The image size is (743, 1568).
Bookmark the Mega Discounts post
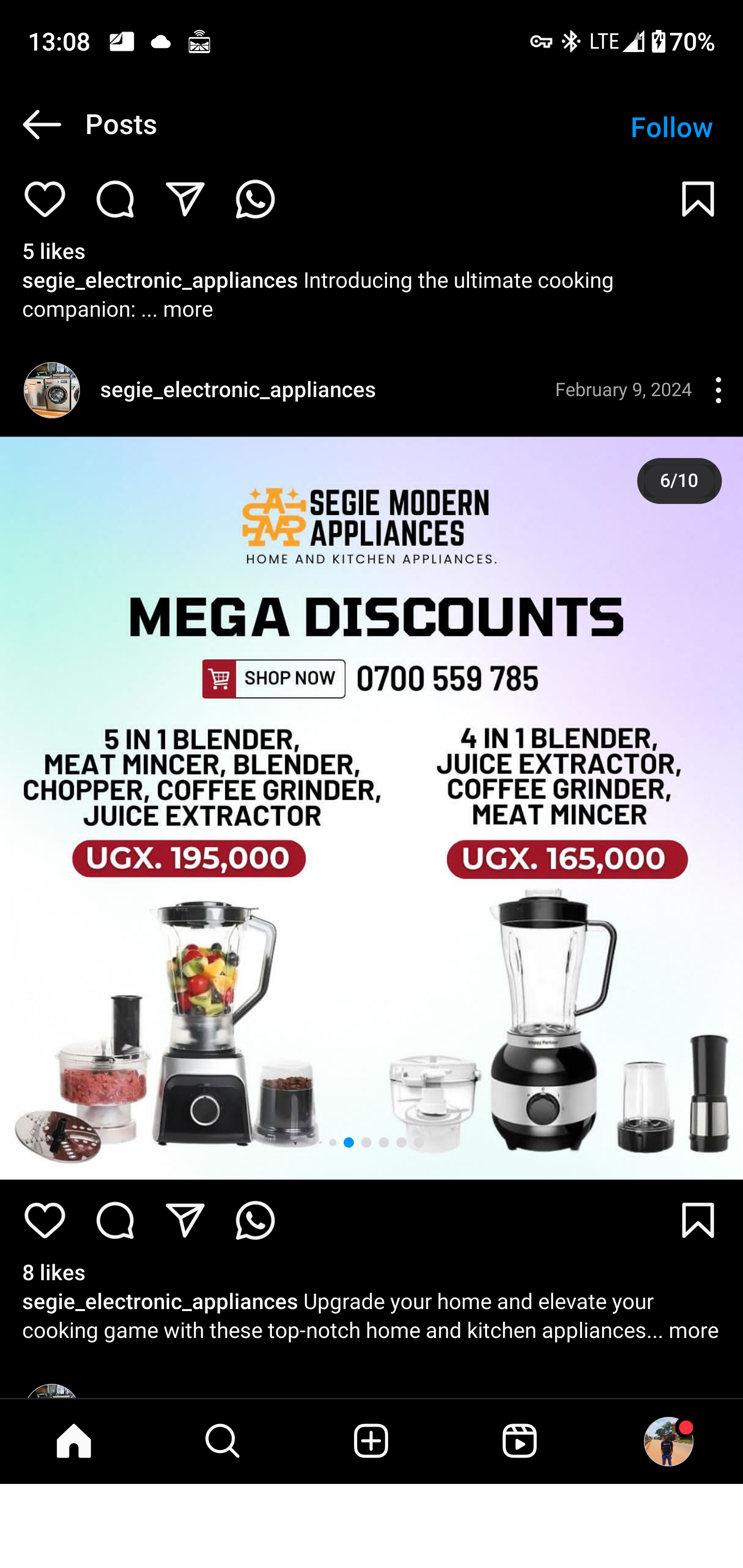(x=697, y=1220)
